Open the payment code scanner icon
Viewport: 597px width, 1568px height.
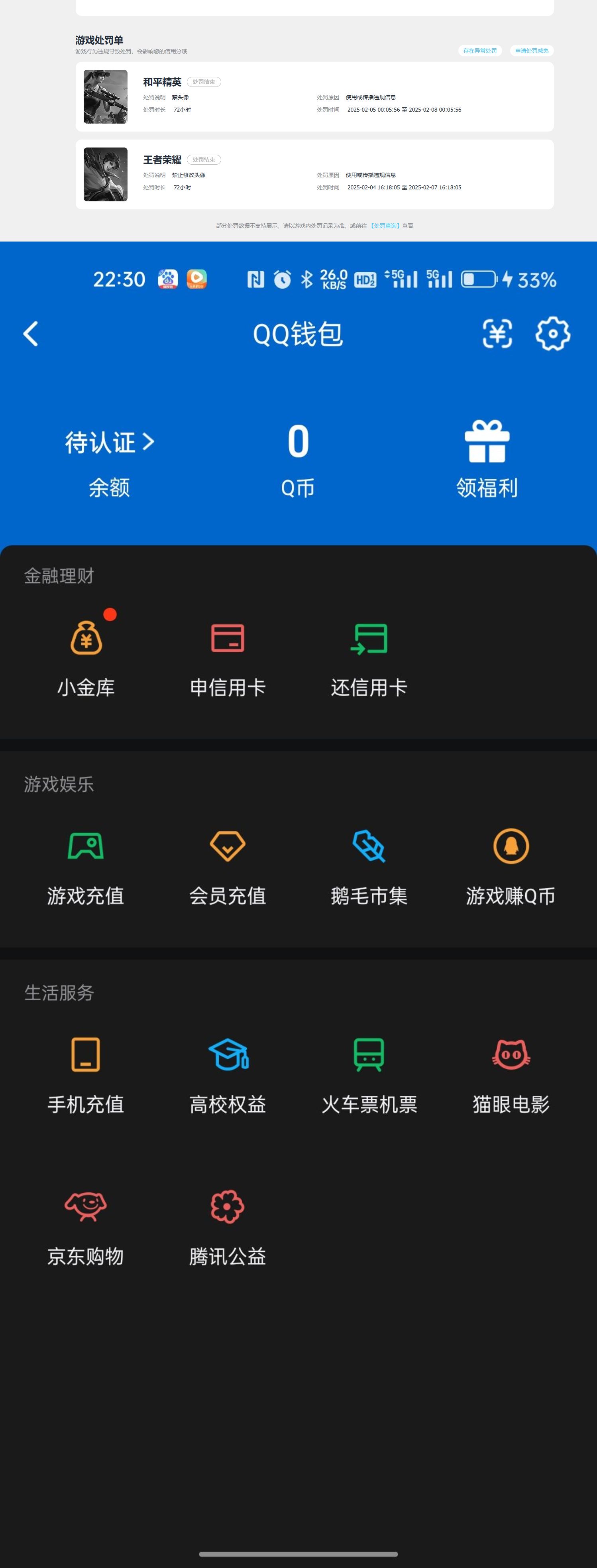[497, 334]
